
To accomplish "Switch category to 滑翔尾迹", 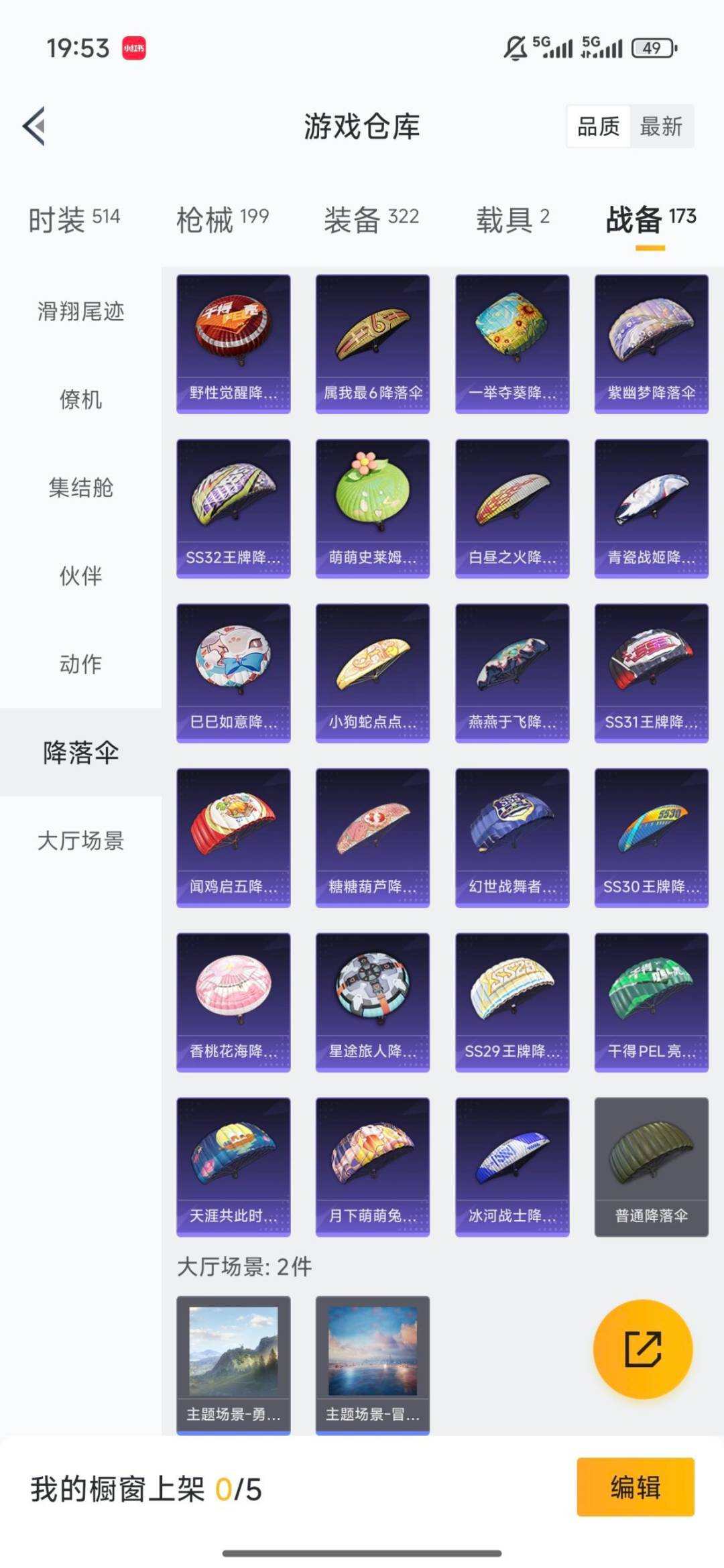I will (x=80, y=312).
